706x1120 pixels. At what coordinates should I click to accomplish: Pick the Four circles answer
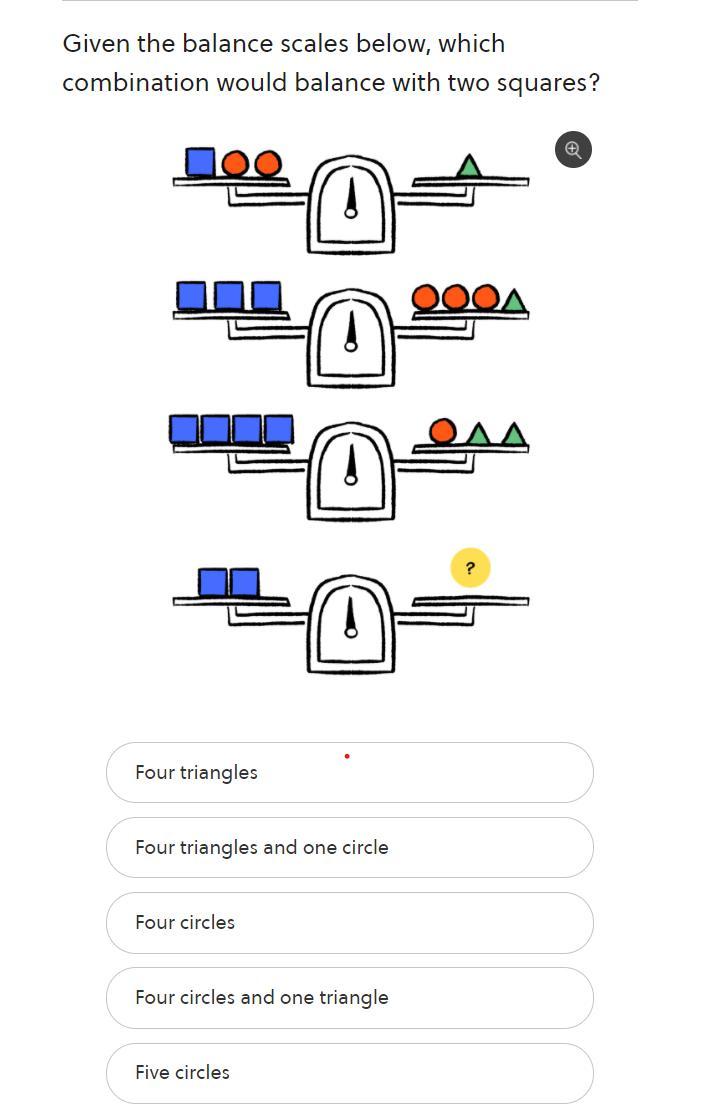(x=349, y=922)
